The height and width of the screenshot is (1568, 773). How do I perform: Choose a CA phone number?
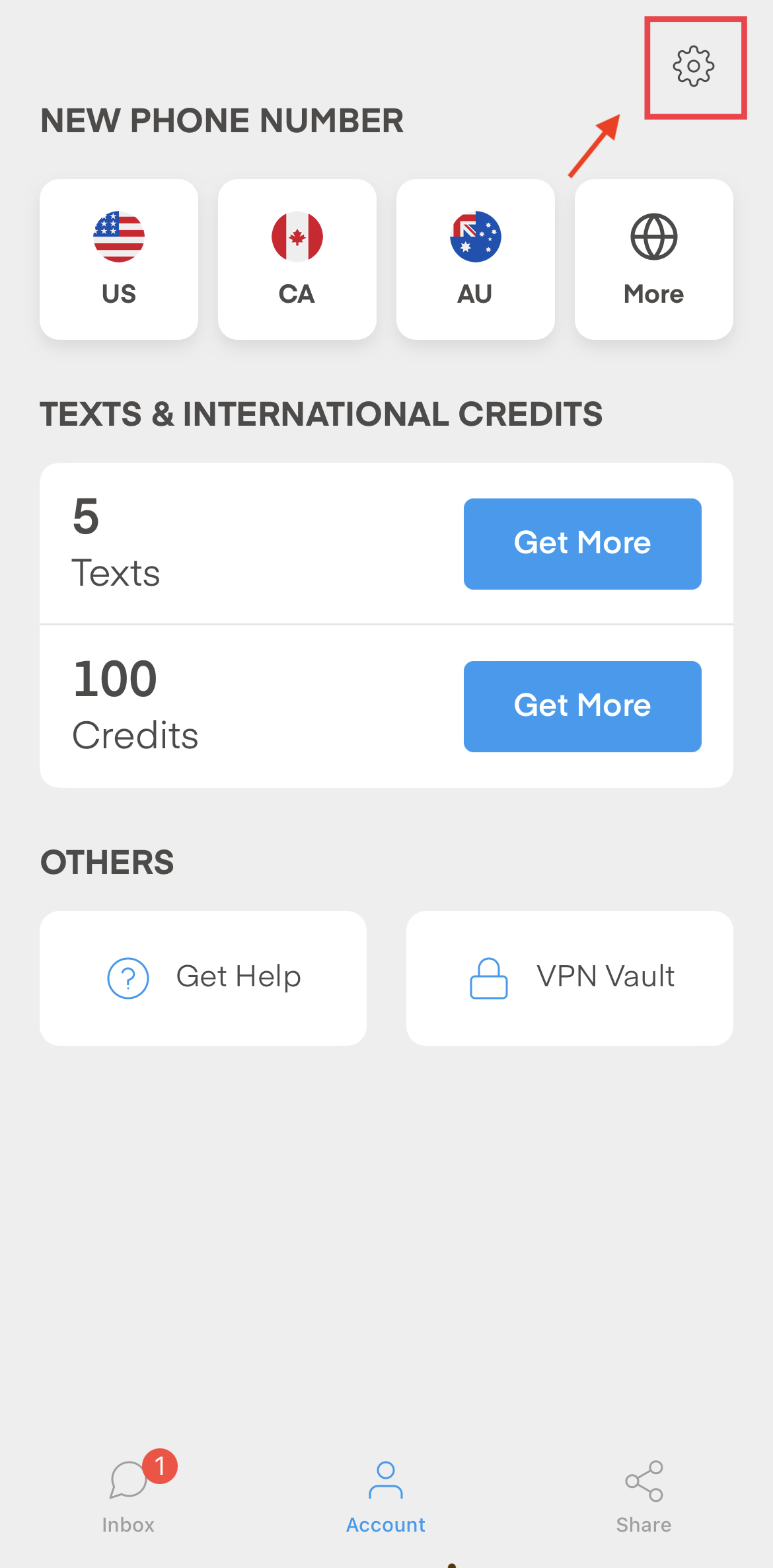tap(297, 259)
